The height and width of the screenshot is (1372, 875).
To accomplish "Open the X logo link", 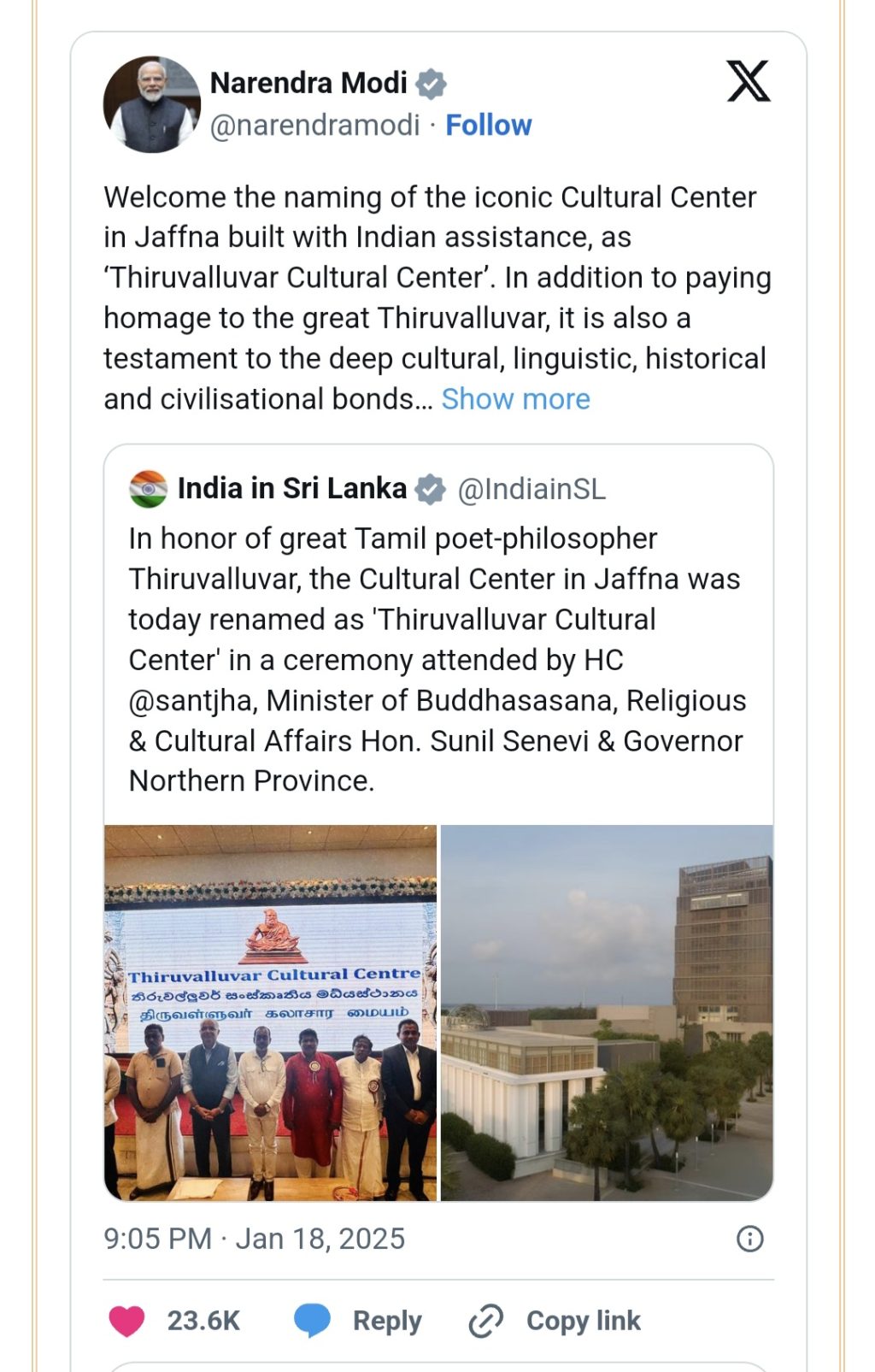I will pyautogui.click(x=748, y=81).
